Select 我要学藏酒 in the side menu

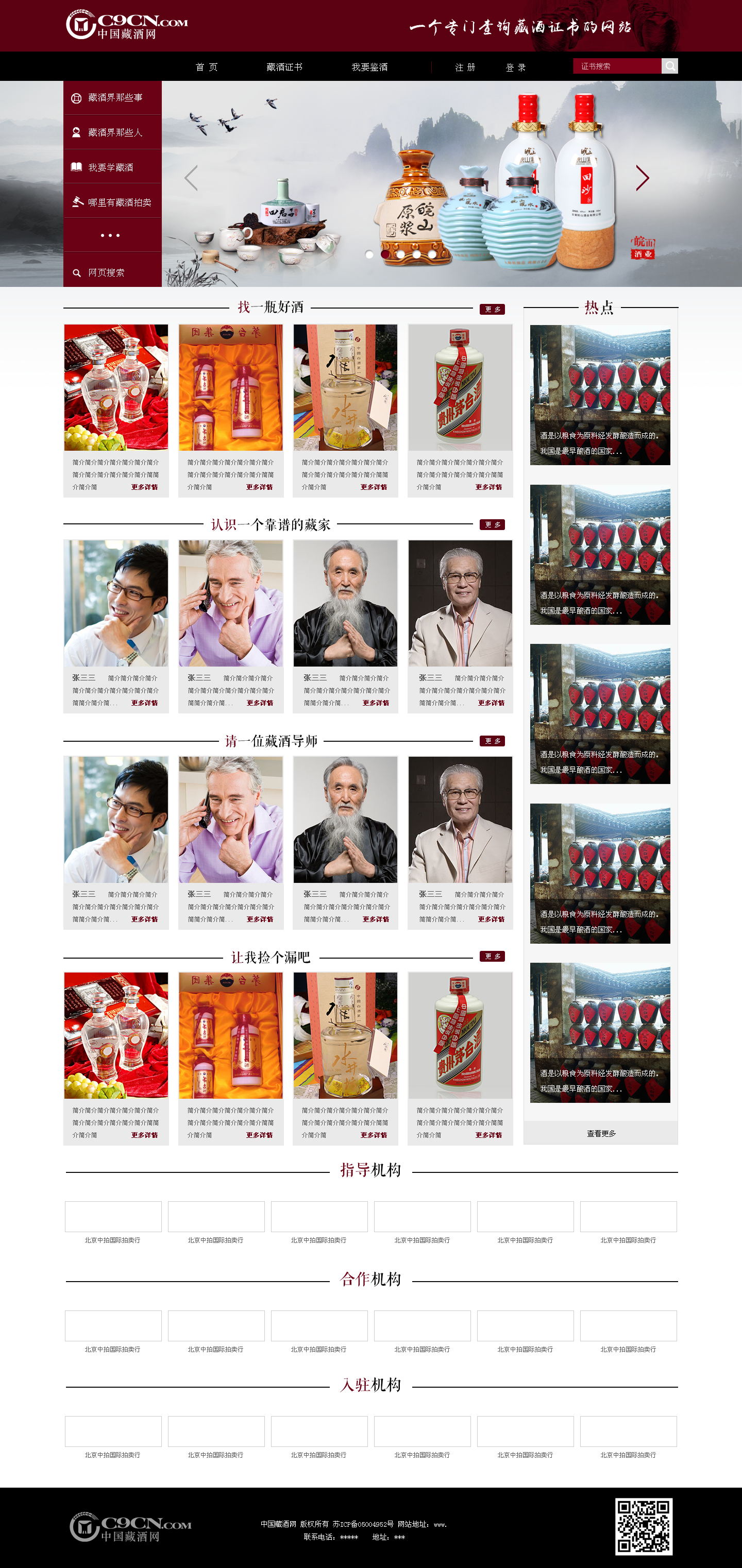(113, 167)
